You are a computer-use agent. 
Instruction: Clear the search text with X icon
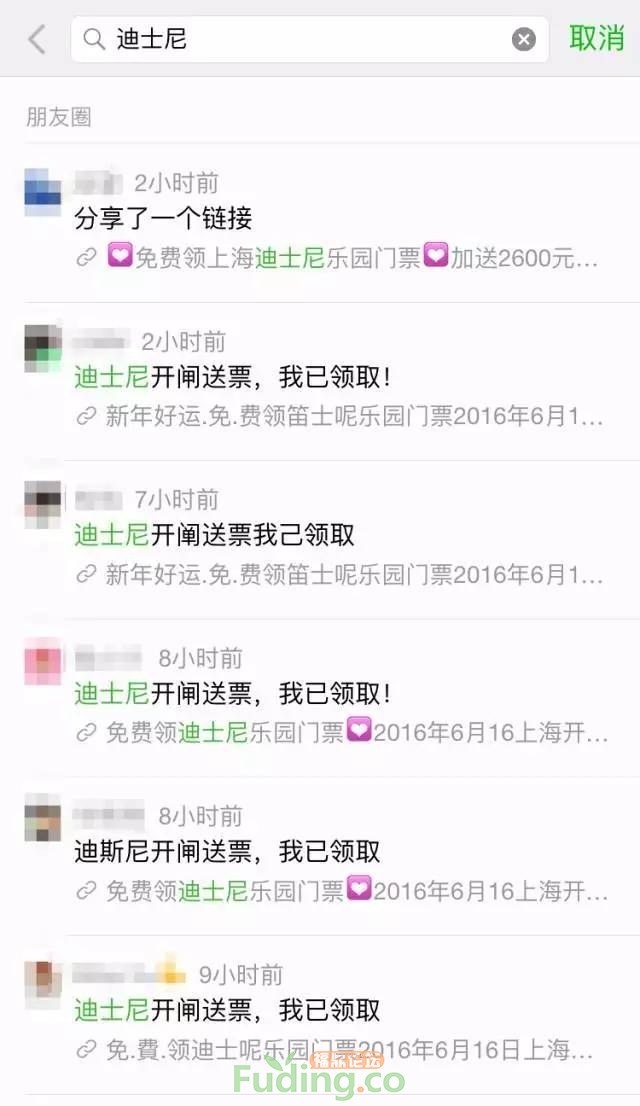pos(524,39)
